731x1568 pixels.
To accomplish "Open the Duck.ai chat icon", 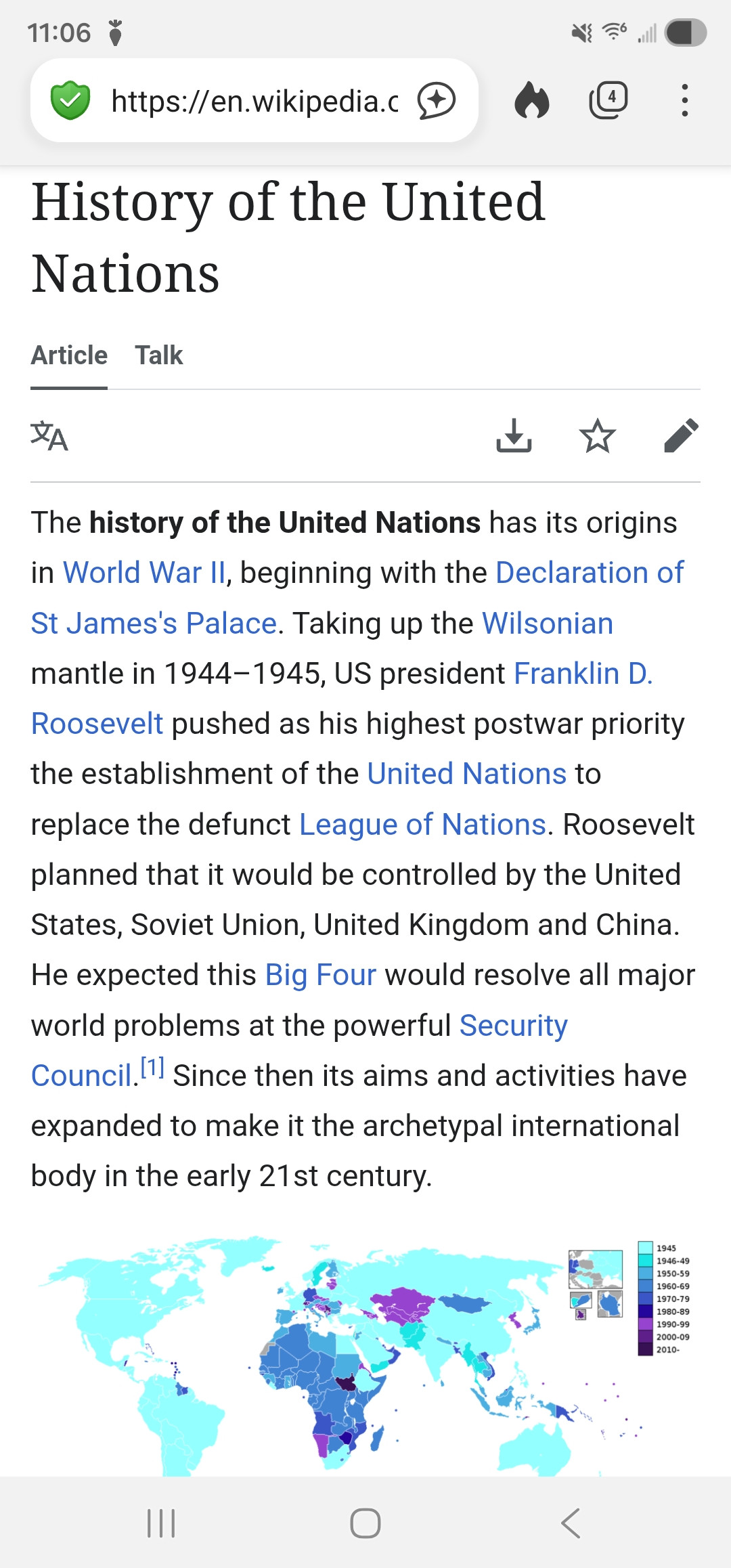I will point(437,101).
